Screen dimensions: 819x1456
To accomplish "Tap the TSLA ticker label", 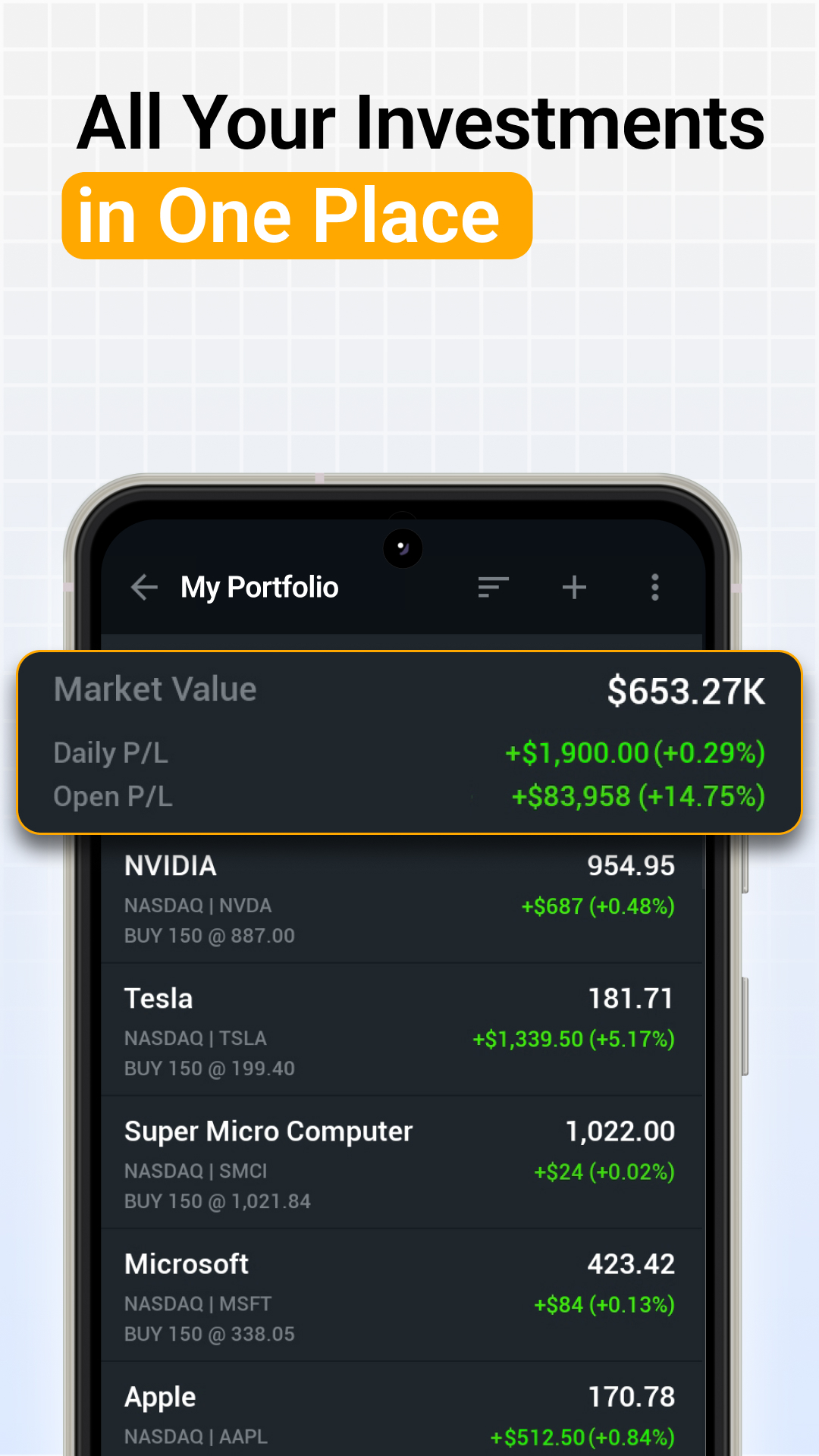I will coord(196,1038).
